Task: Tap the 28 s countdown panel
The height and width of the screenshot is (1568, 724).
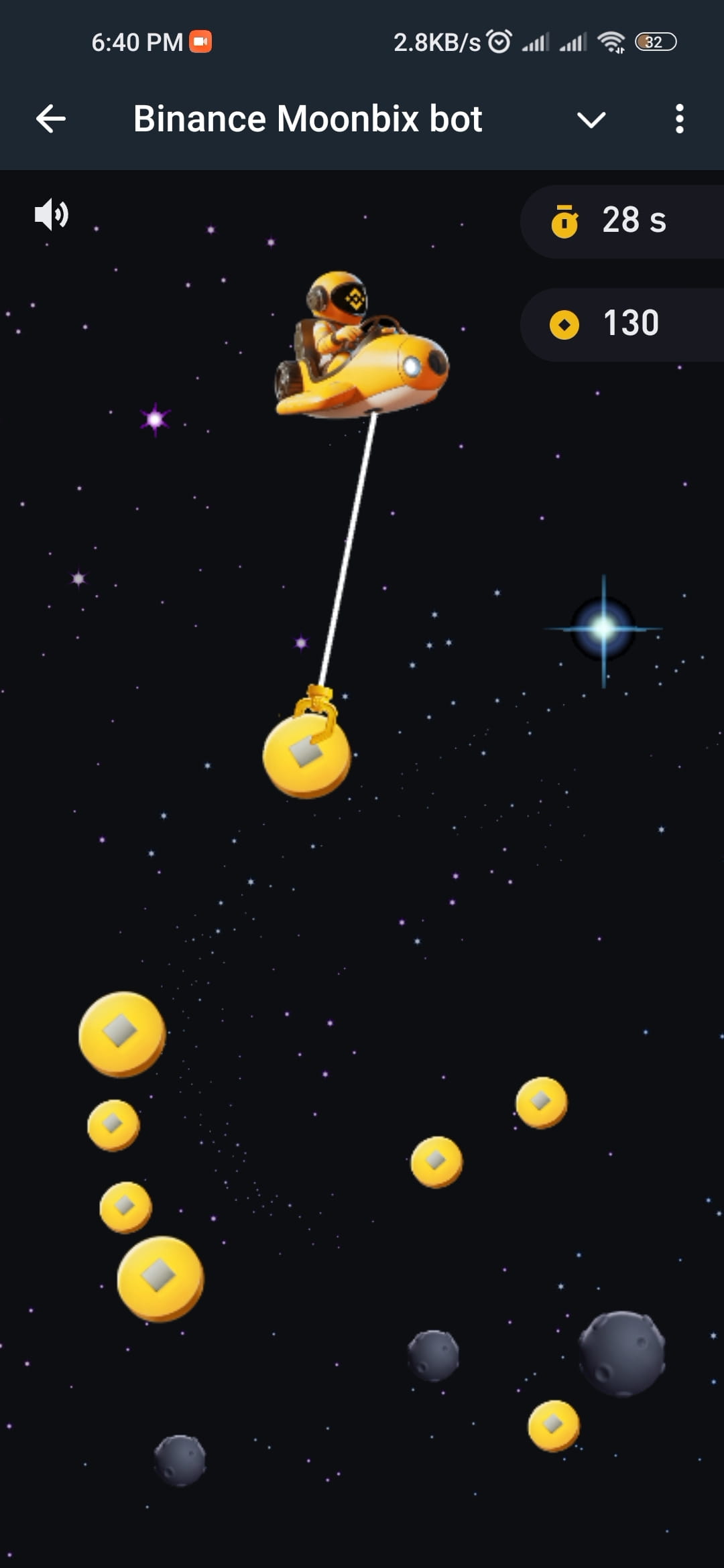Action: 623,222
